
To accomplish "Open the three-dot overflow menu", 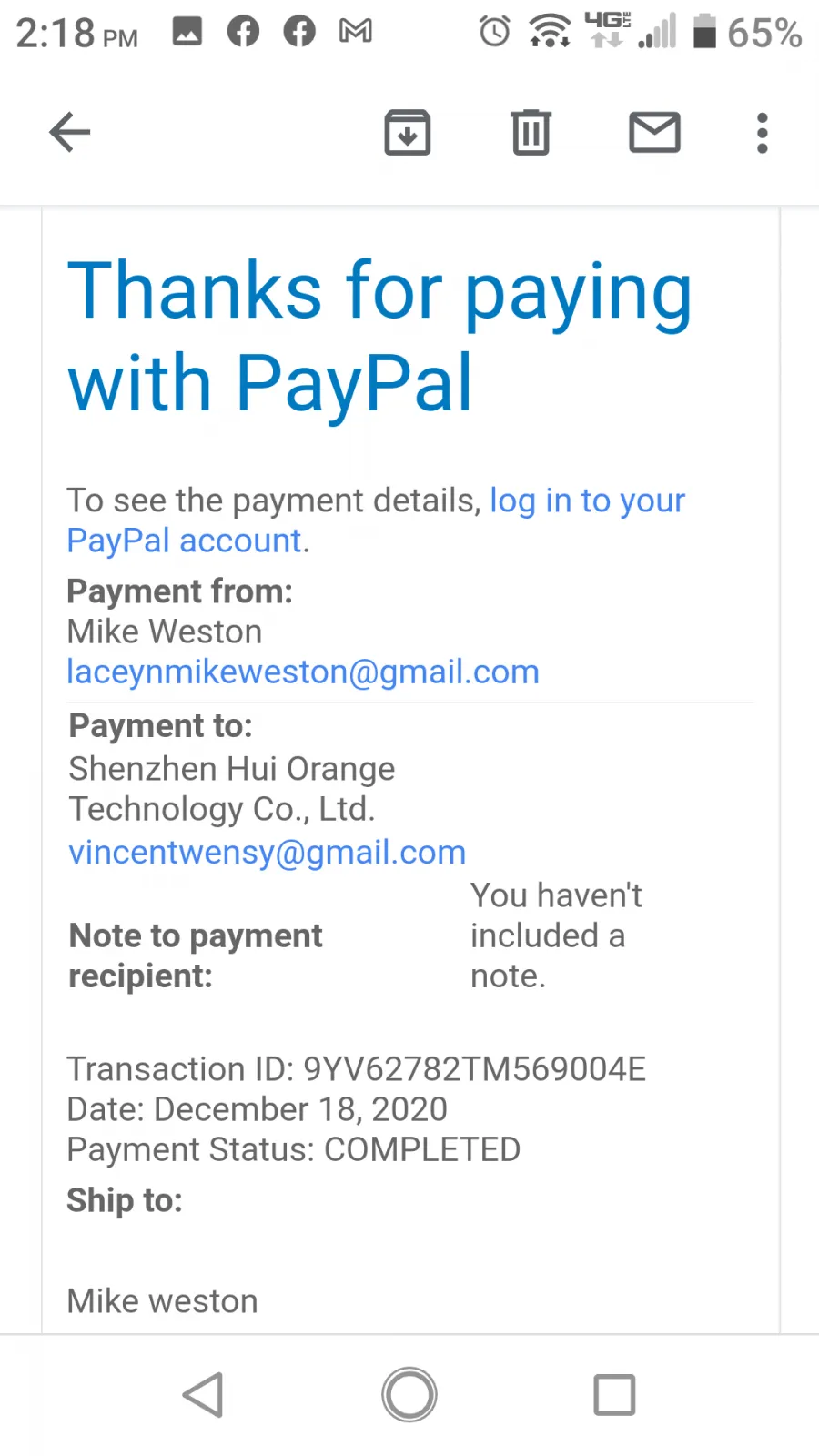I will tap(763, 133).
